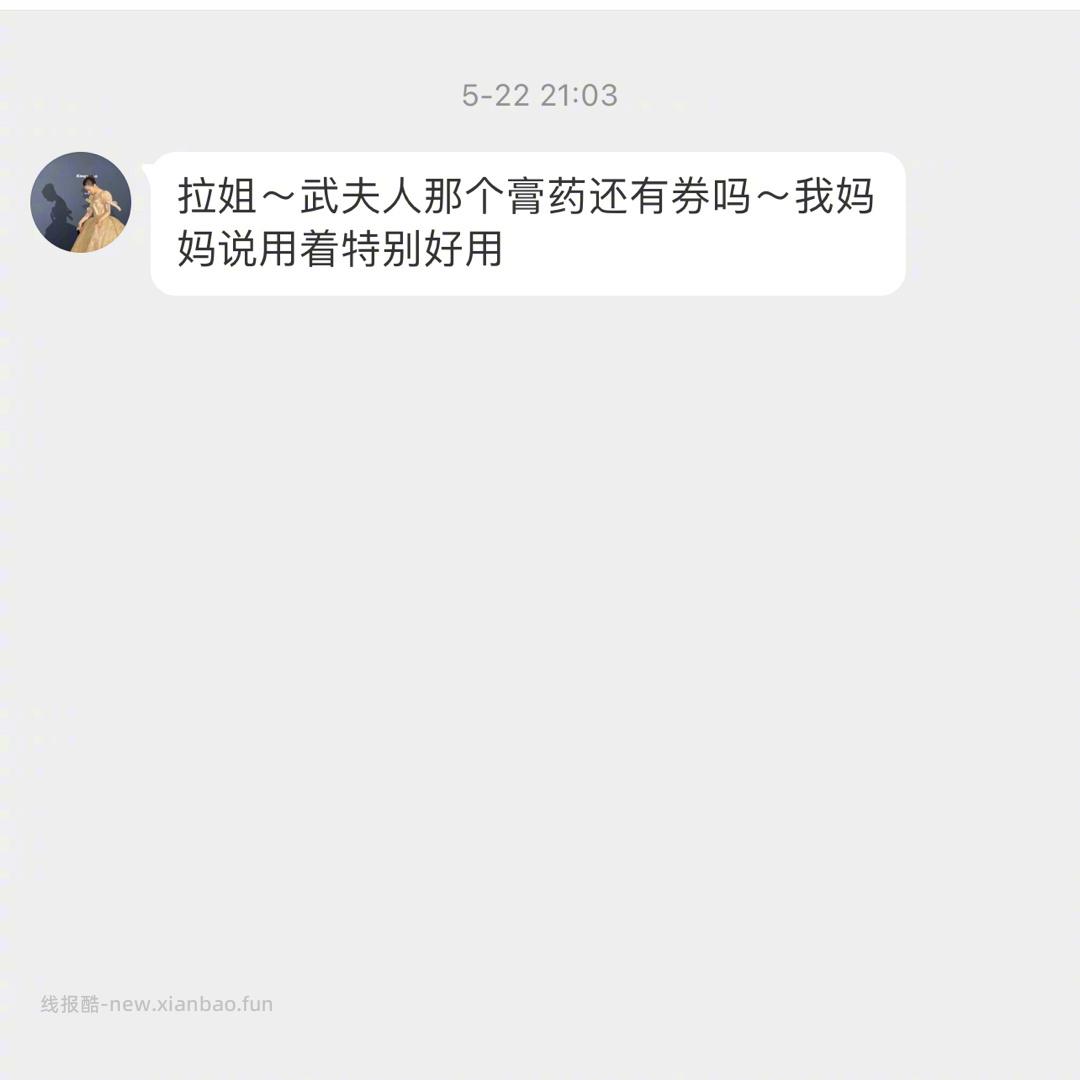Open the message sender's profile avatar
Screen dimensions: 1080x1080
pos(81,202)
